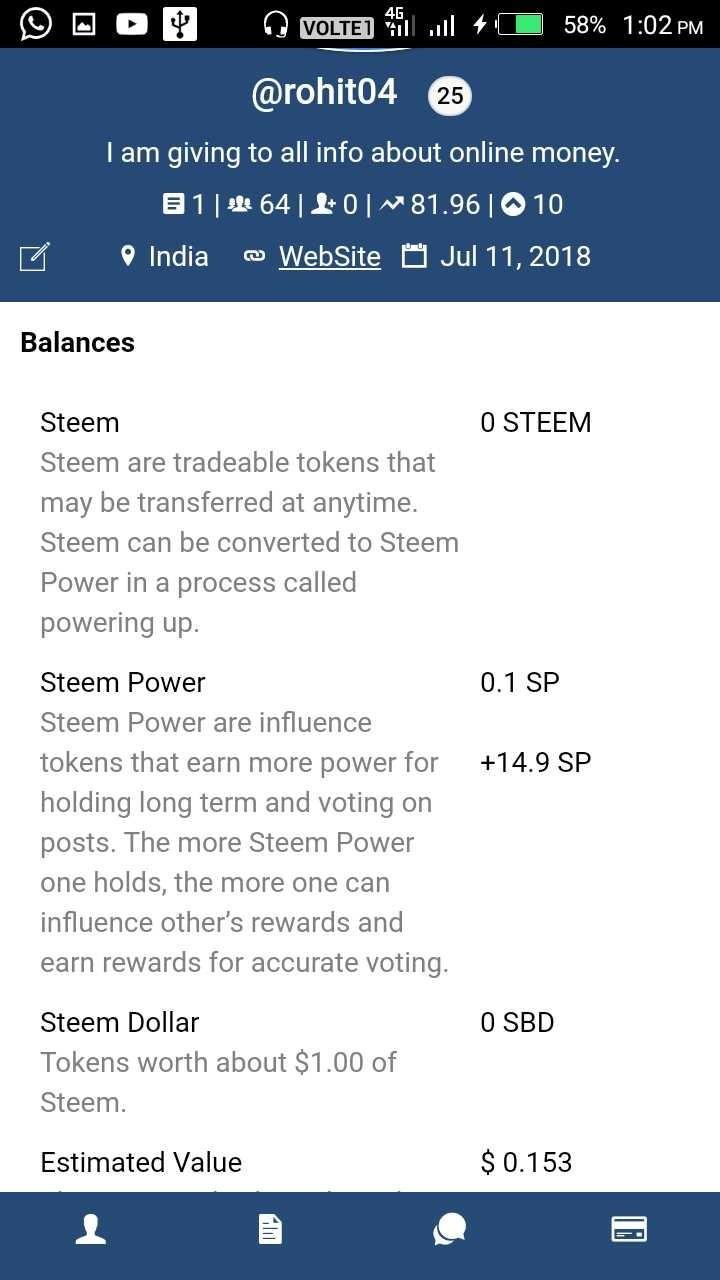
Task: Go to the comments chat bubble tab
Action: pyautogui.click(x=450, y=1229)
